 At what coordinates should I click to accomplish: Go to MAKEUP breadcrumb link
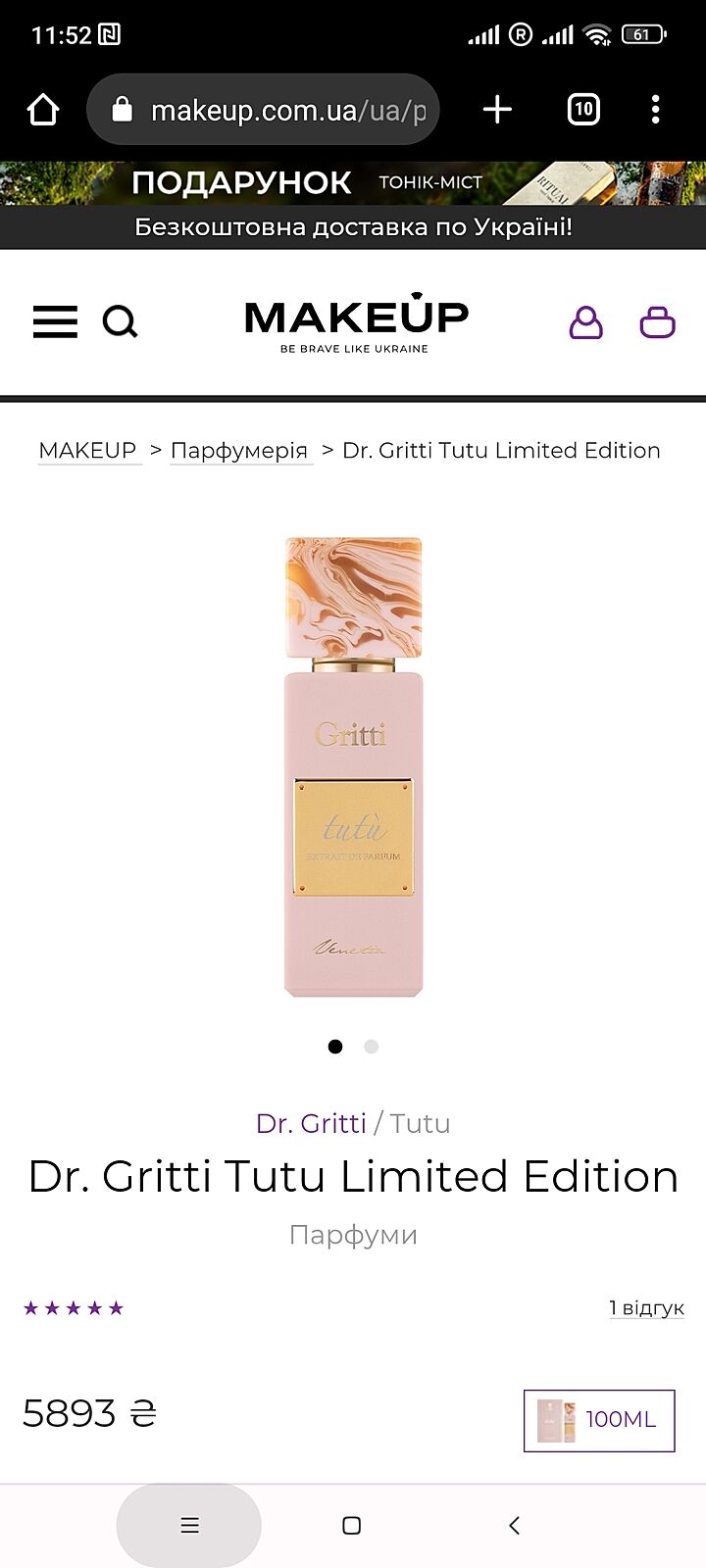pyautogui.click(x=88, y=451)
